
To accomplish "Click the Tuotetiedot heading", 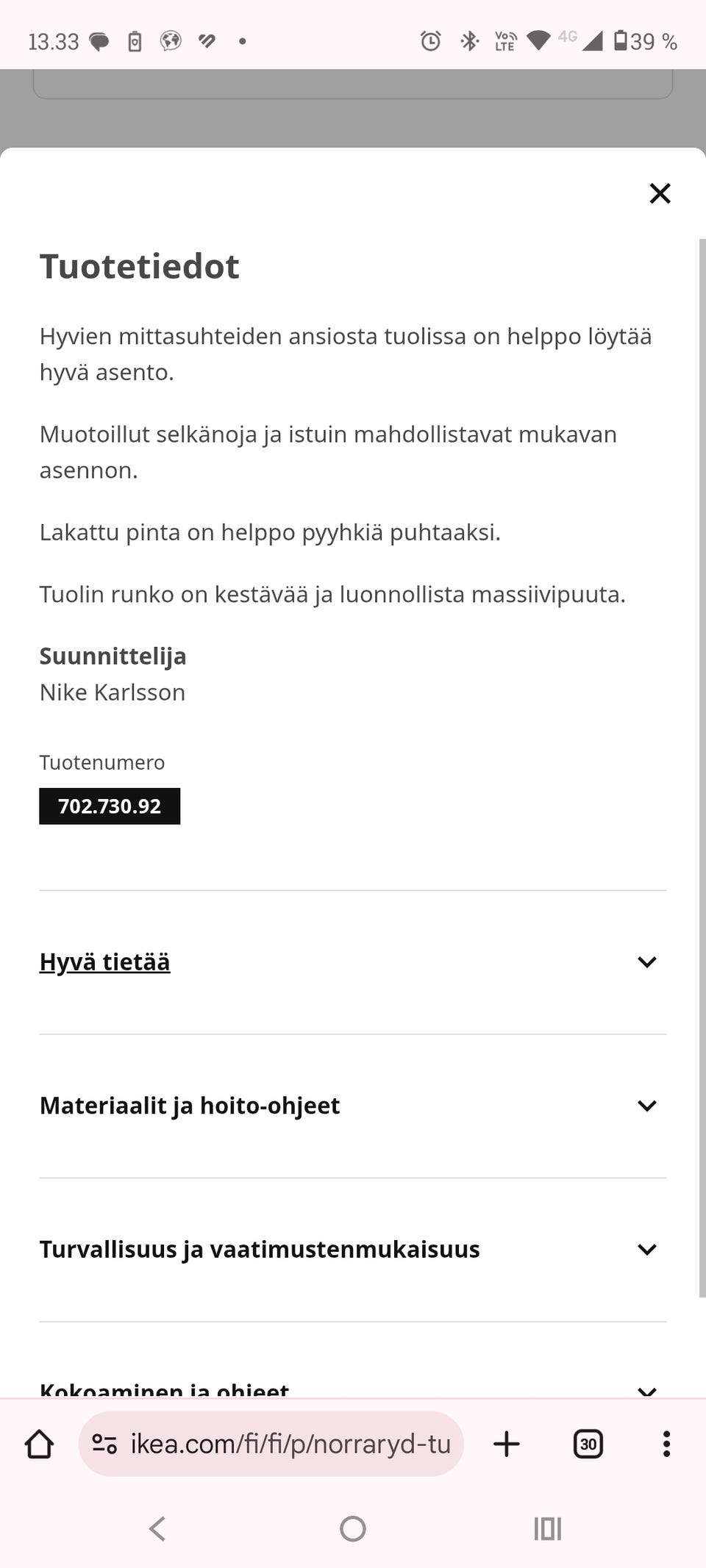I will pos(139,266).
